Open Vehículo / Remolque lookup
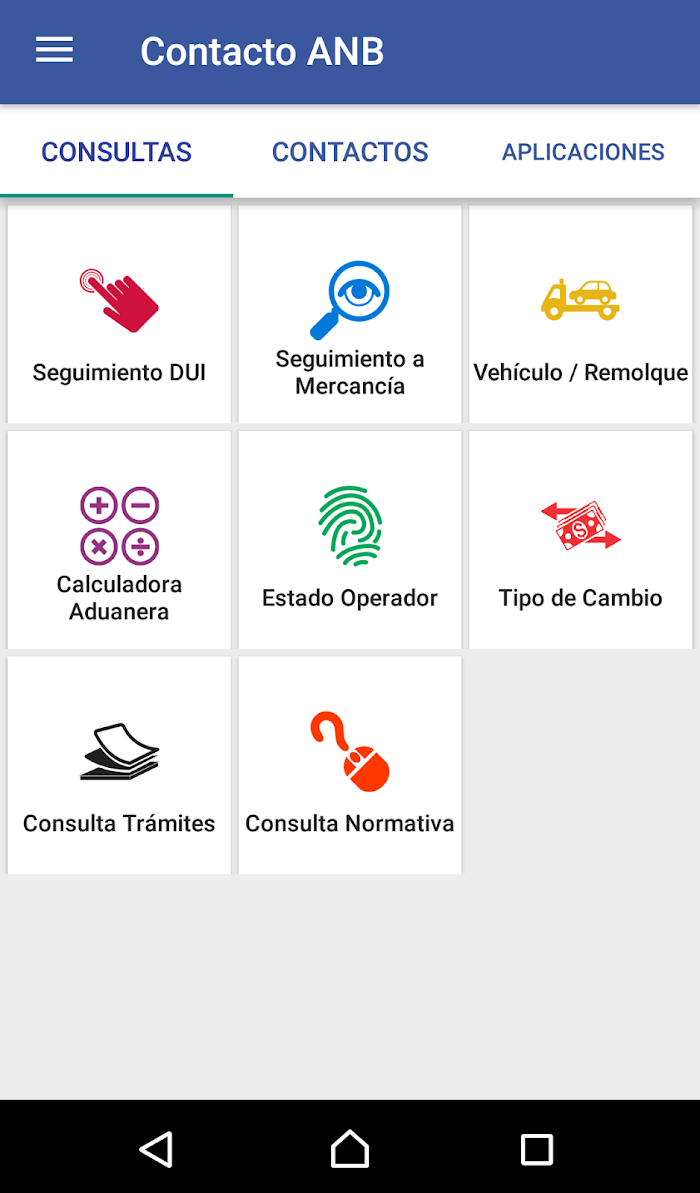The width and height of the screenshot is (700, 1193). 581,314
